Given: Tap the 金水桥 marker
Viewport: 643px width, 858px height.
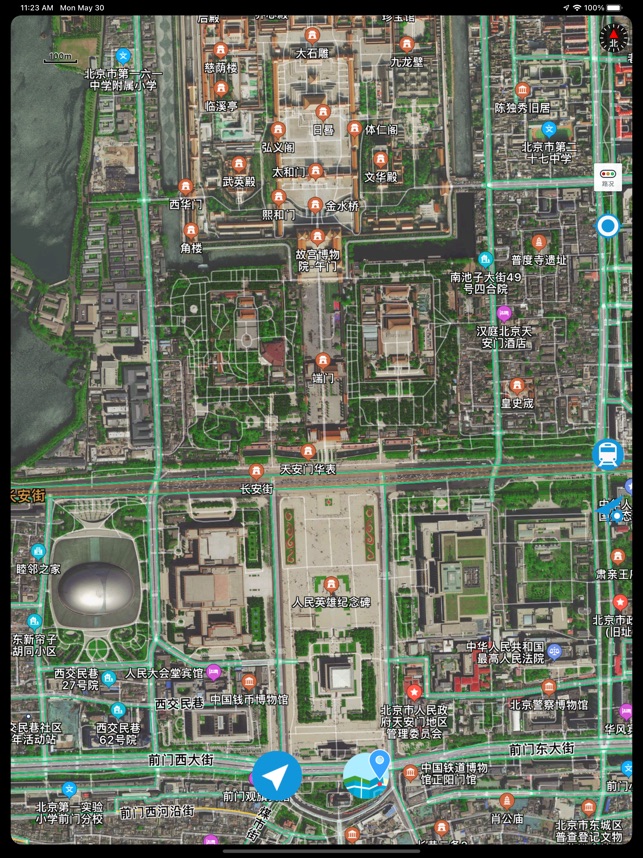Looking at the screenshot, I should 315,205.
